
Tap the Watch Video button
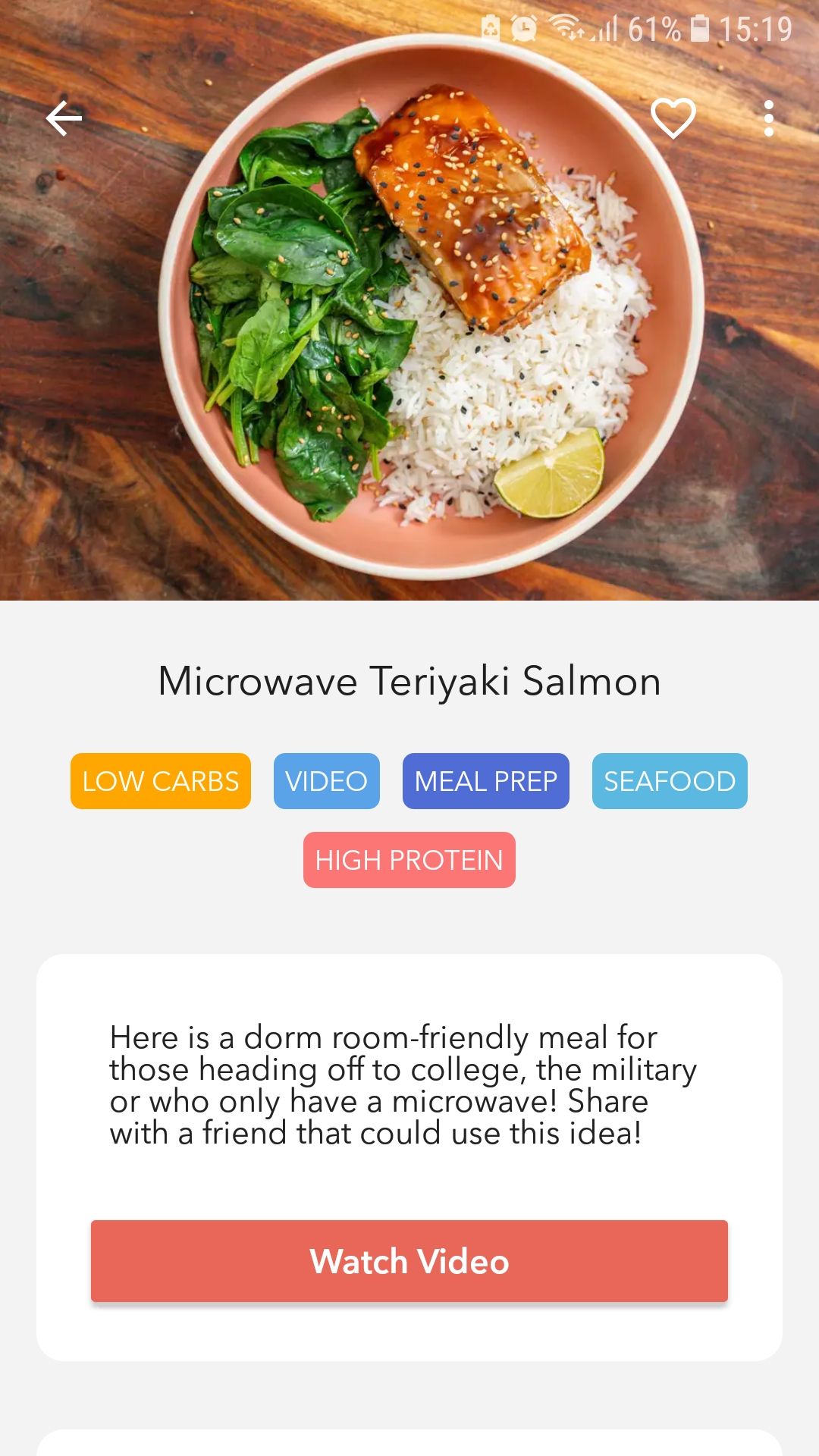(x=409, y=1261)
